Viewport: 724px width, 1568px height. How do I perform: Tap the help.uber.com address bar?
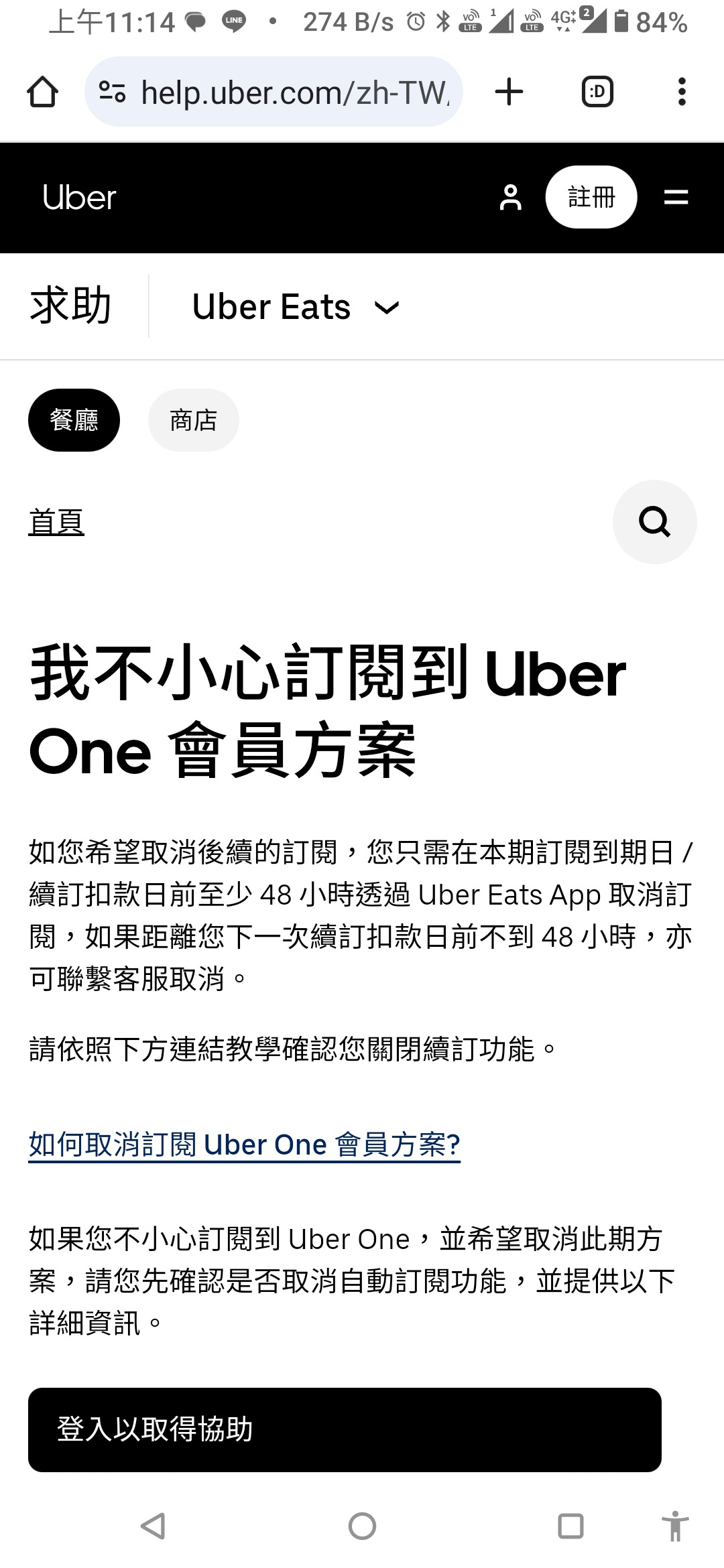click(274, 92)
